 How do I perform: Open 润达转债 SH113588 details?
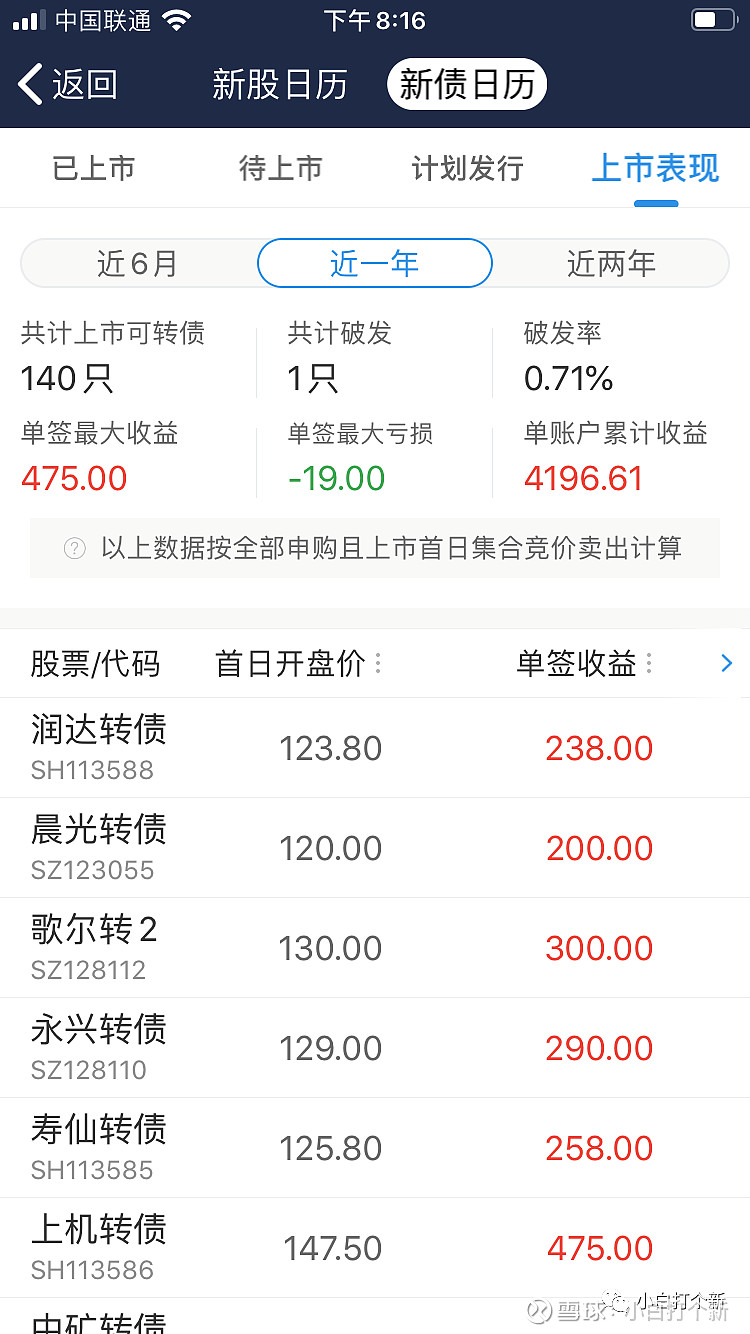(375, 748)
